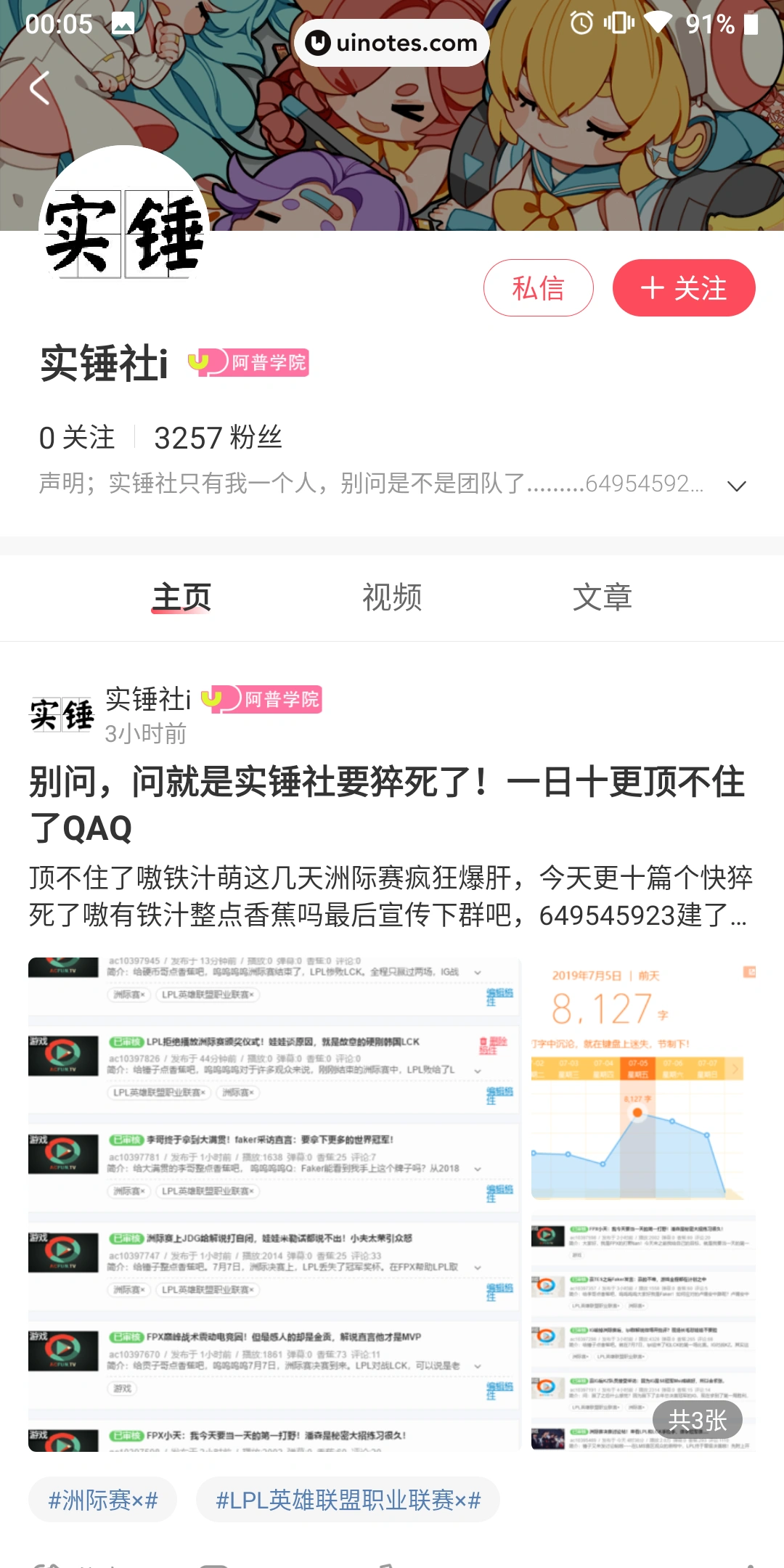Expand the profile bio with the chevron
This screenshot has height=1568, width=784.
coord(736,486)
